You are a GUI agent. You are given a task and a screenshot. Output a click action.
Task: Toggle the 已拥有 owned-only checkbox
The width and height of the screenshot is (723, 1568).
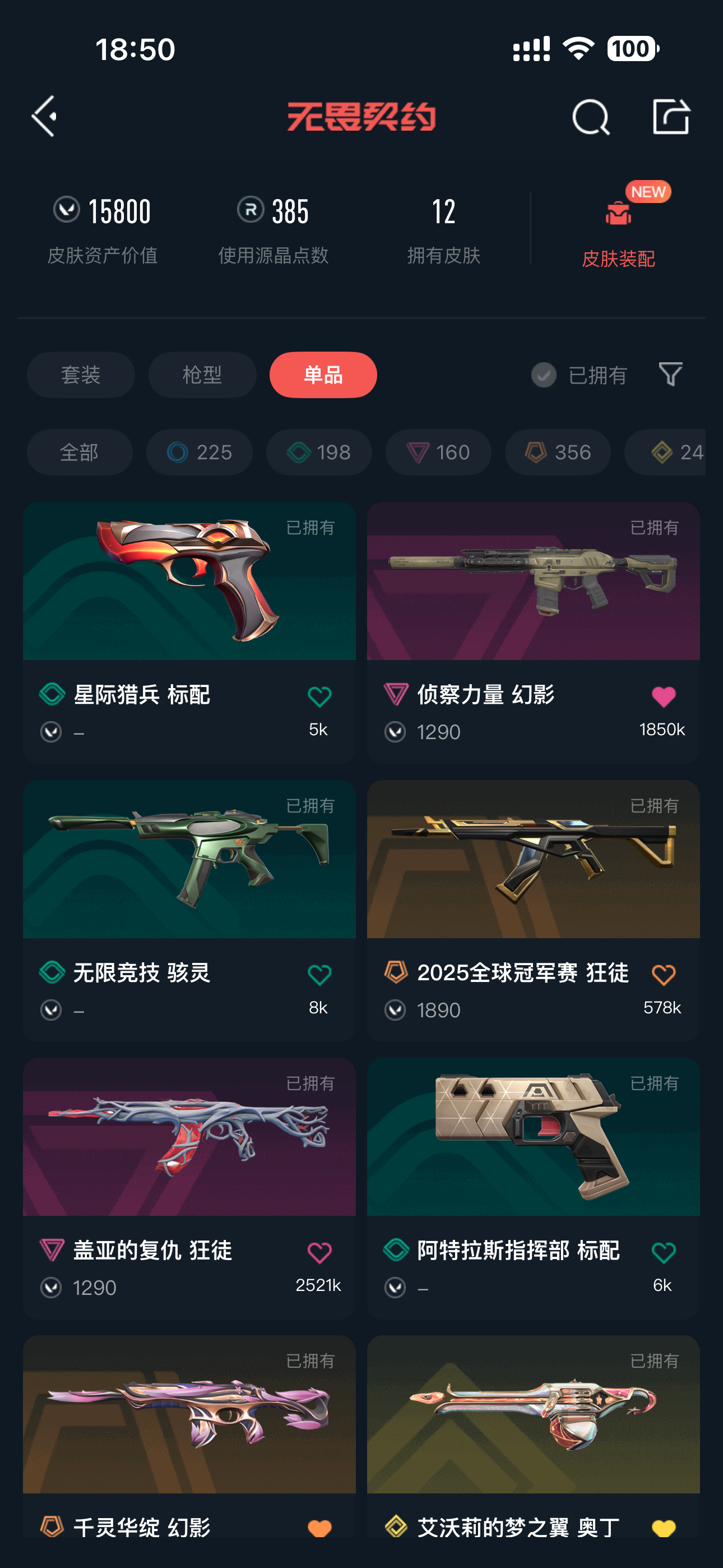pos(544,375)
